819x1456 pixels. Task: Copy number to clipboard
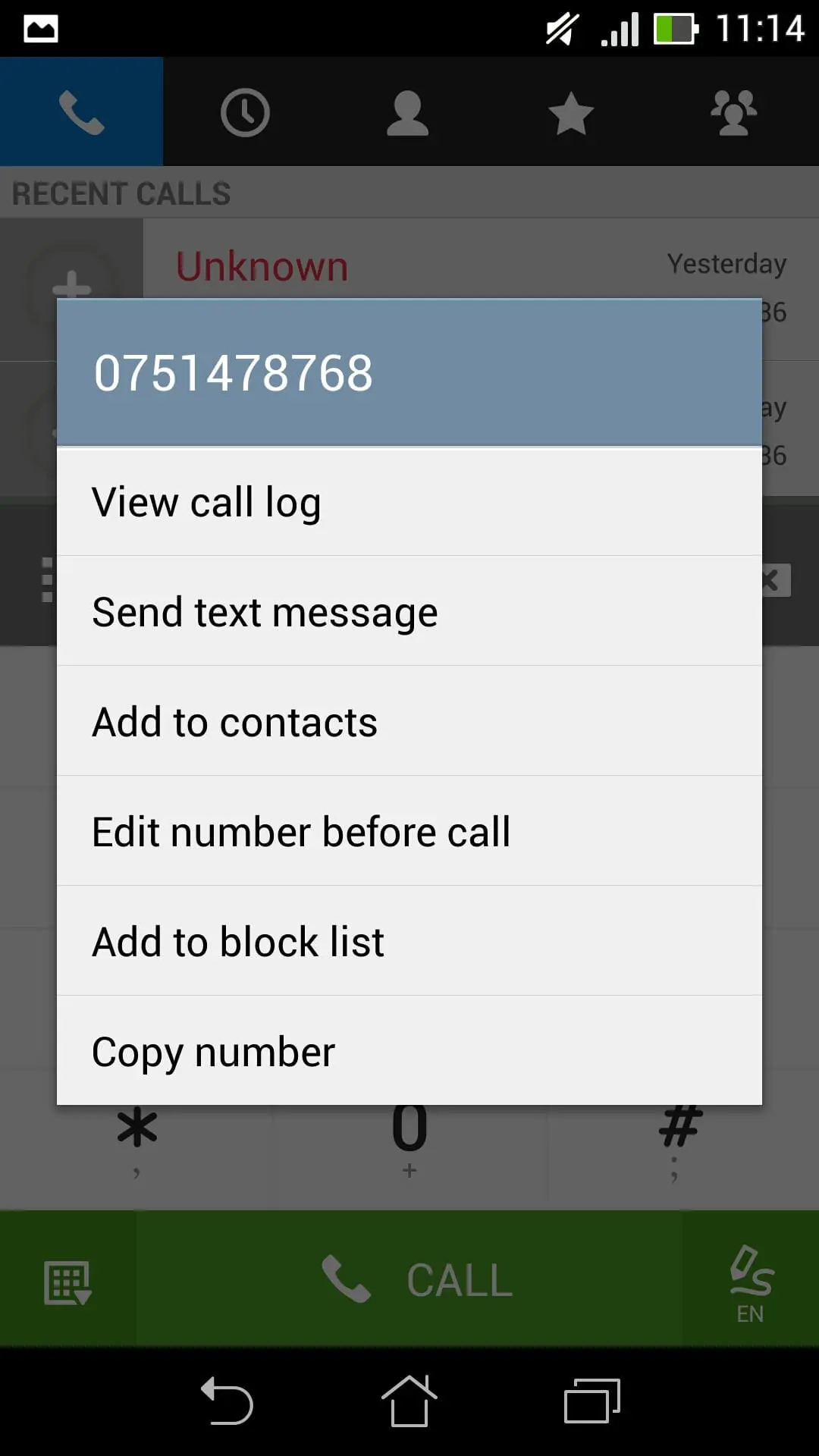[409, 1051]
